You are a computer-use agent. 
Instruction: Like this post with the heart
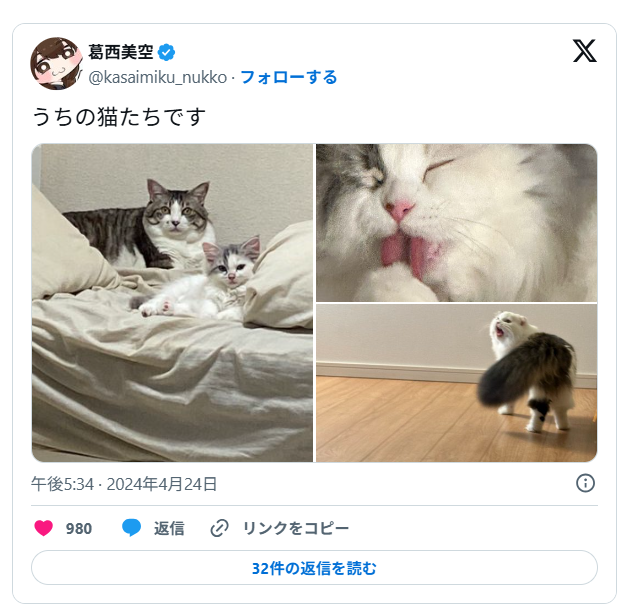pyautogui.click(x=44, y=528)
